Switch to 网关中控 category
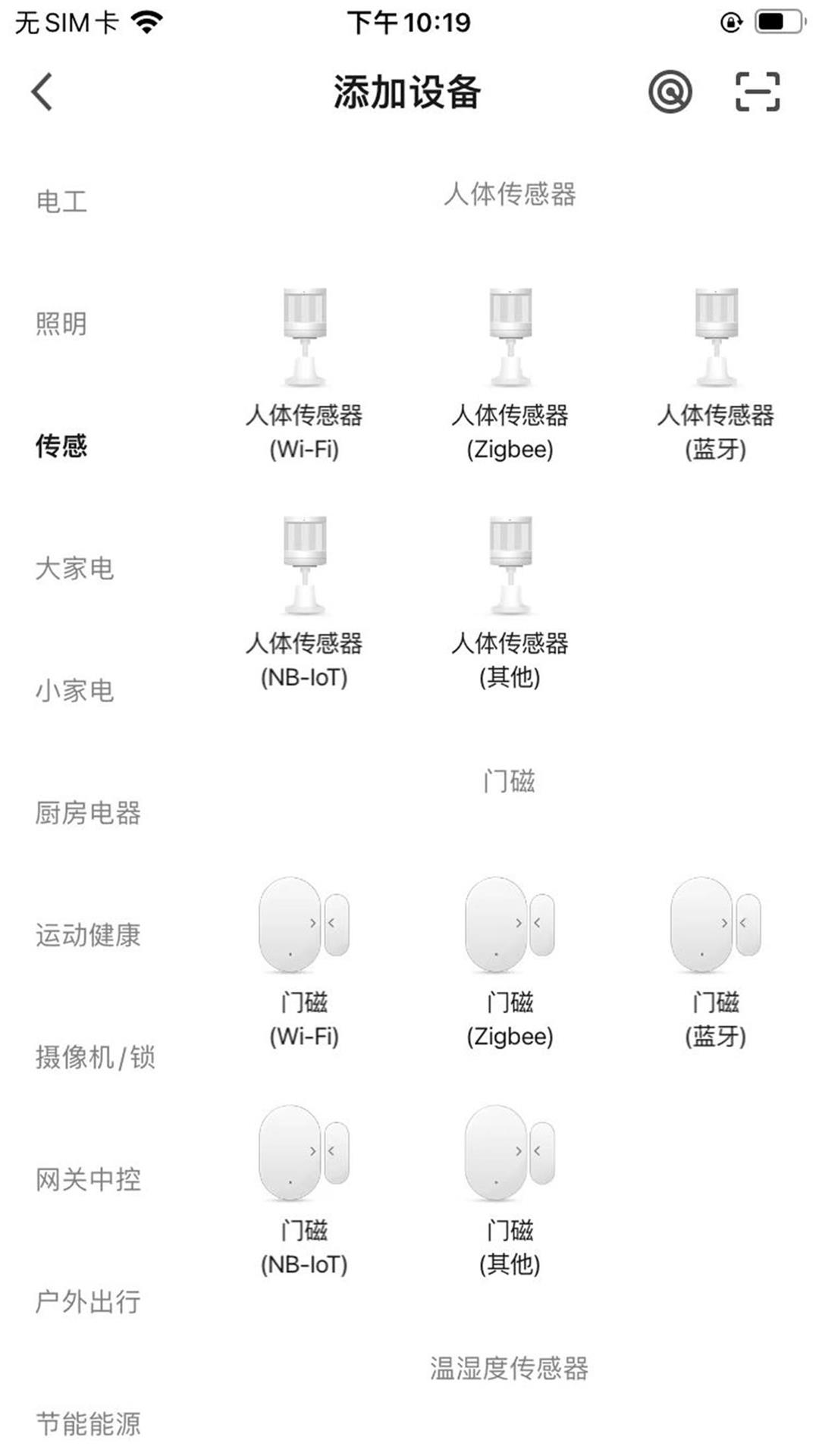The image size is (819, 1456). pos(88,1179)
